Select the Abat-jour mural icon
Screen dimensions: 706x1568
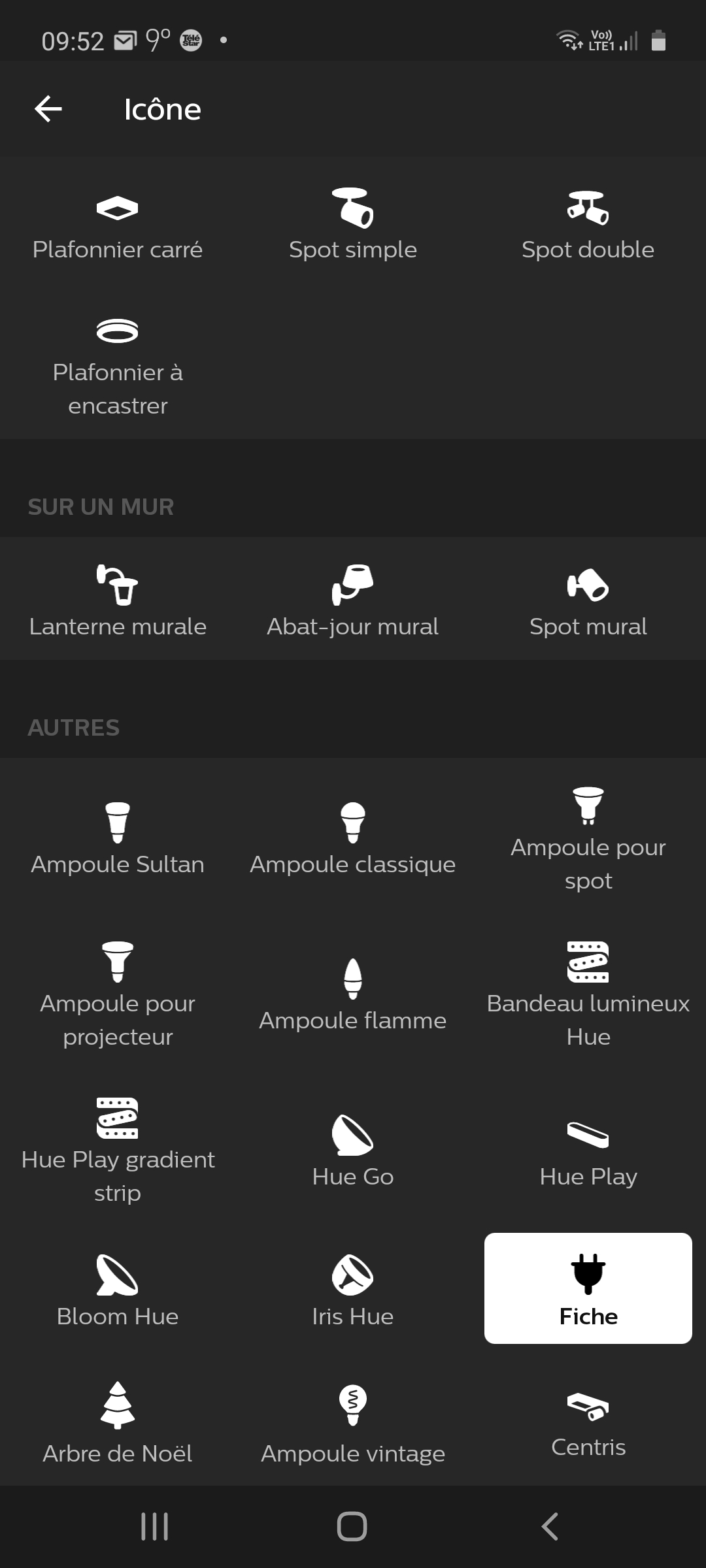point(353,600)
